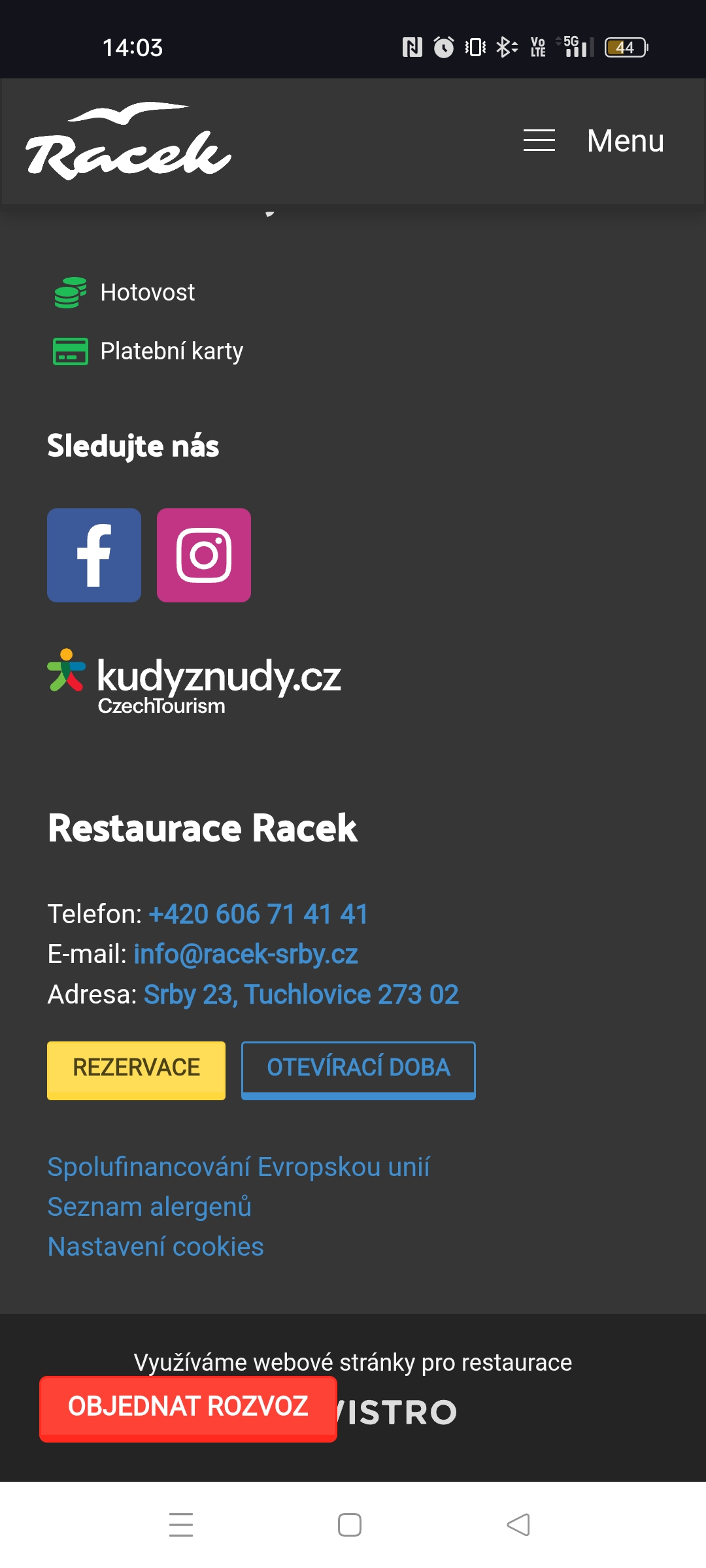Tap the Racek logo to go home
The height and width of the screenshot is (1568, 706).
[x=129, y=141]
